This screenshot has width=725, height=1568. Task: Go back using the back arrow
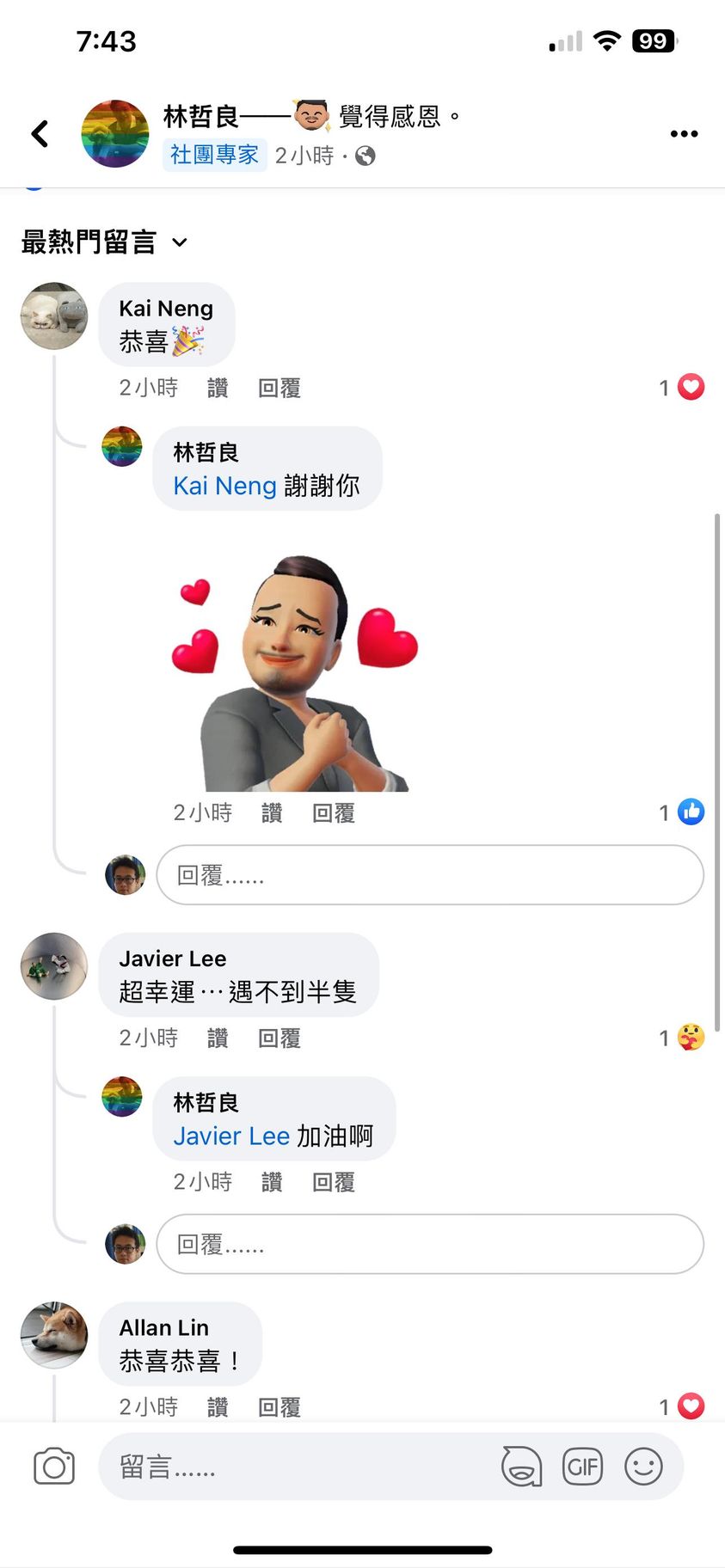click(40, 133)
